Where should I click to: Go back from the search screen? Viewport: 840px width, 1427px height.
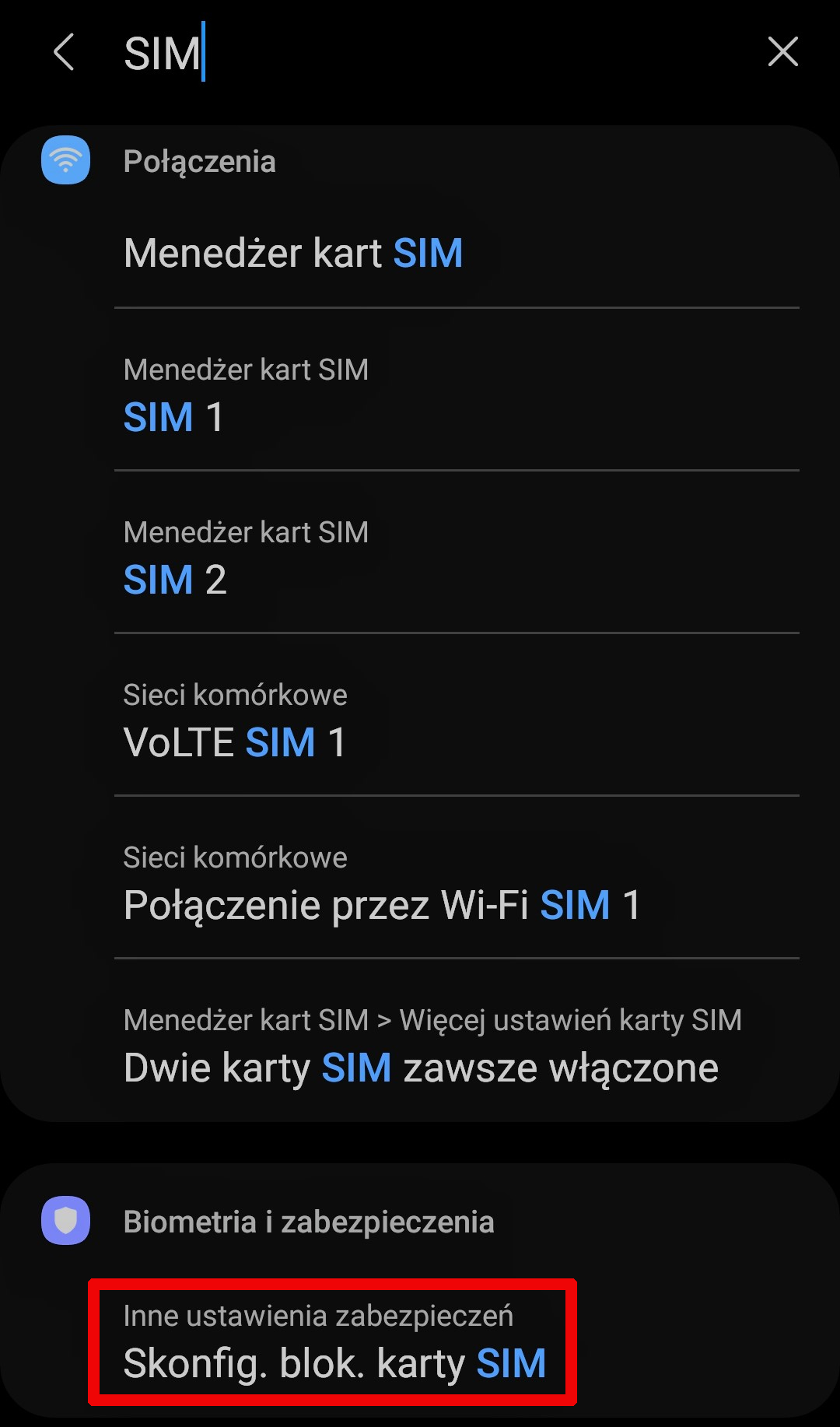pos(64,52)
